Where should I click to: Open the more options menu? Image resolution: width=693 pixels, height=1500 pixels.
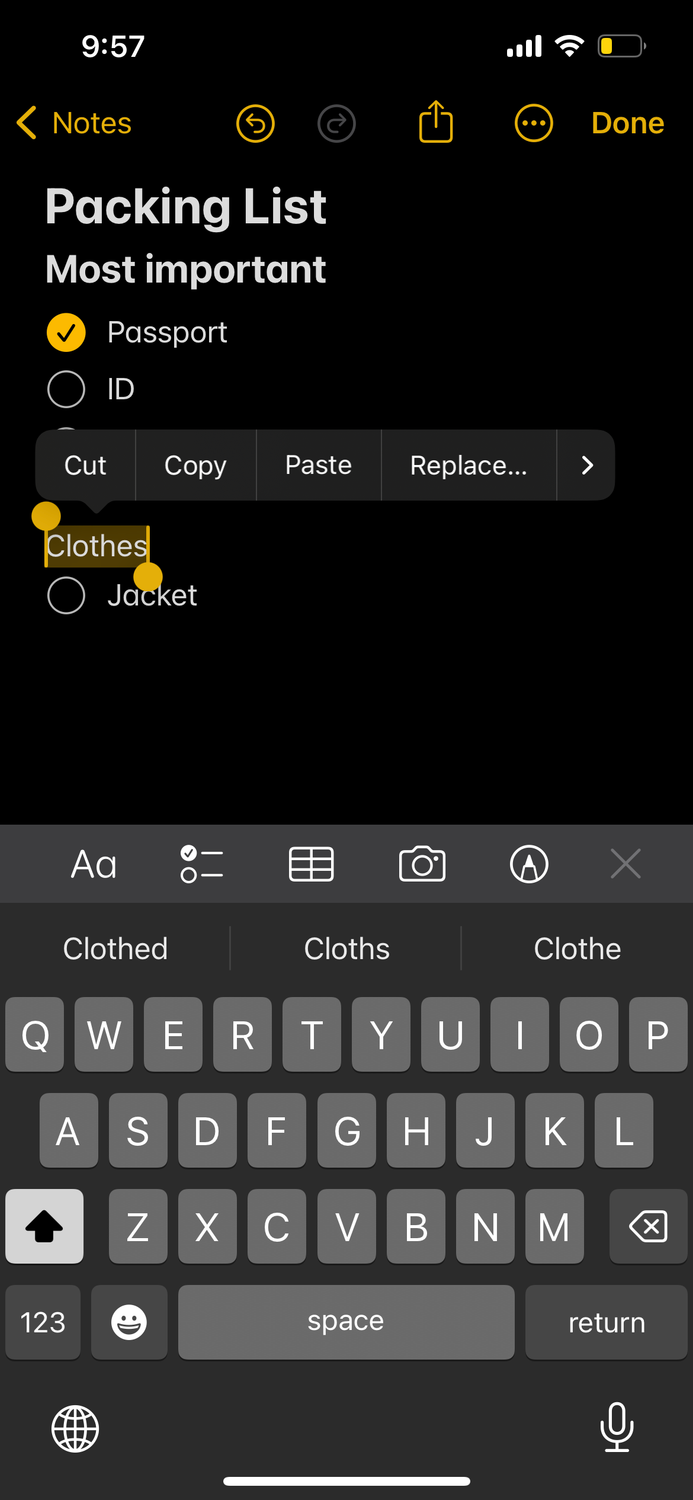(x=533, y=124)
